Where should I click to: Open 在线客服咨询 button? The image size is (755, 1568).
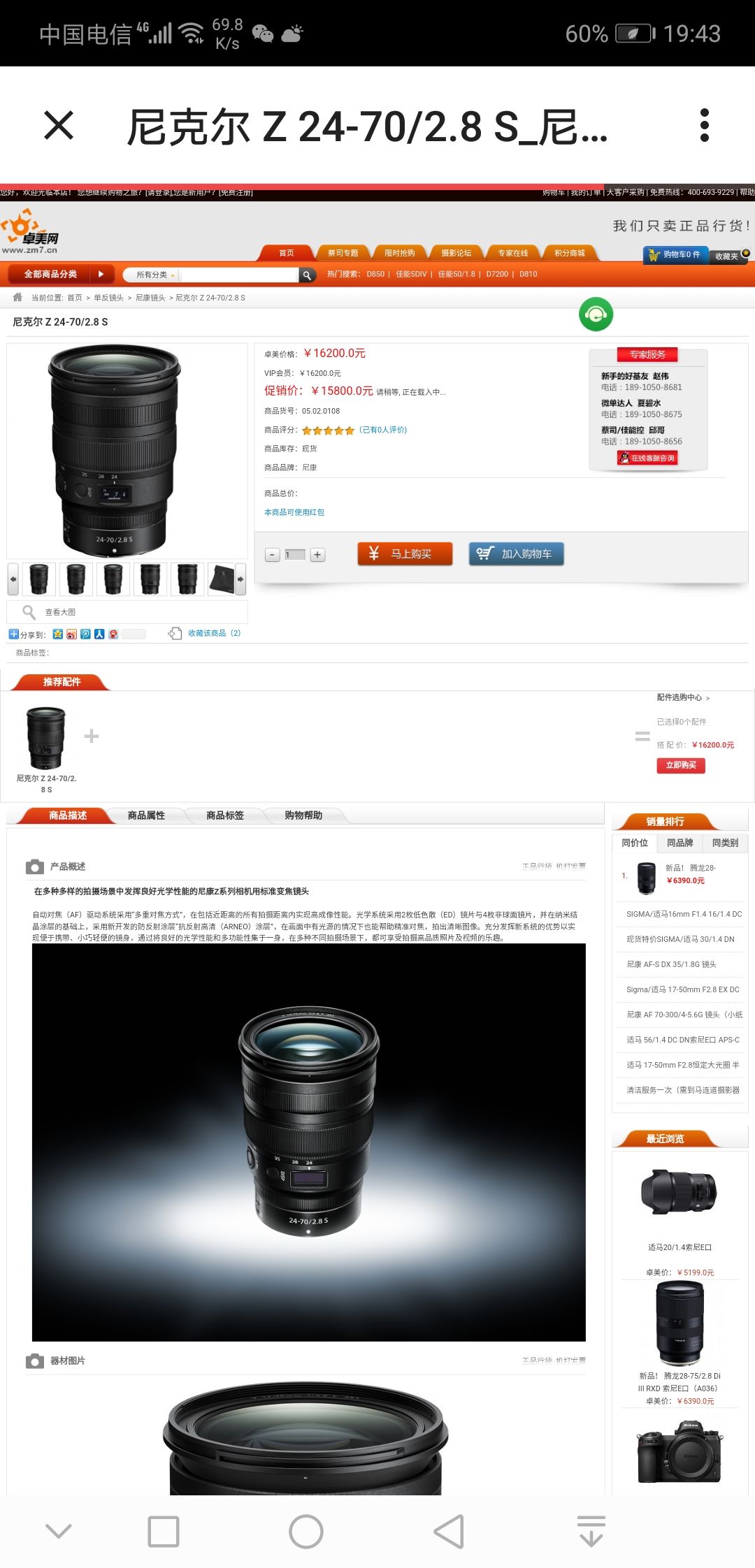point(647,458)
